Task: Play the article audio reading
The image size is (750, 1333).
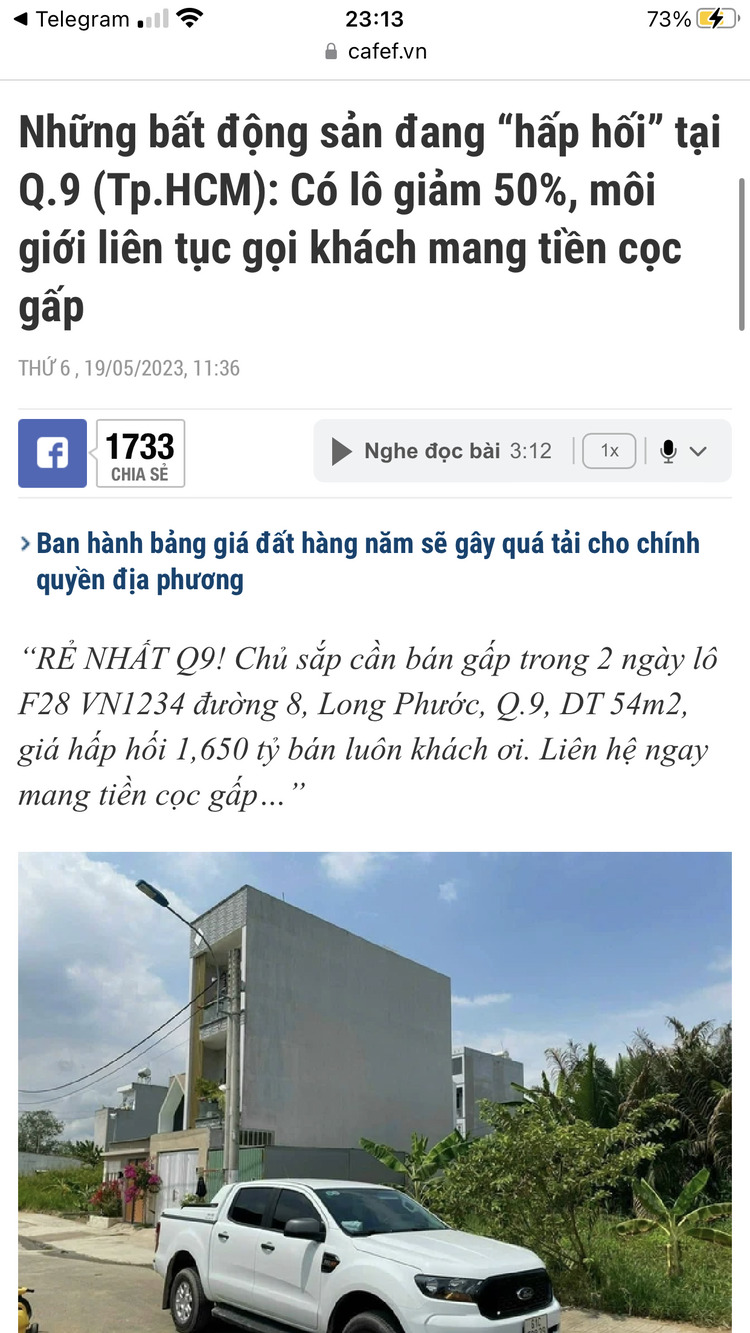Action: [x=342, y=452]
